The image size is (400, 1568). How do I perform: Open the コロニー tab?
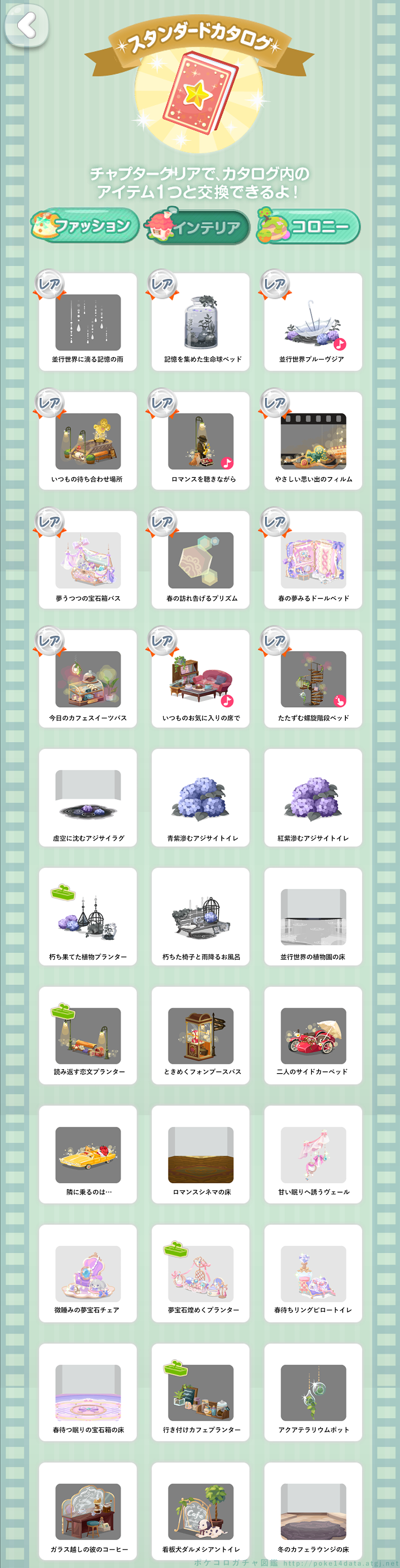point(309,227)
